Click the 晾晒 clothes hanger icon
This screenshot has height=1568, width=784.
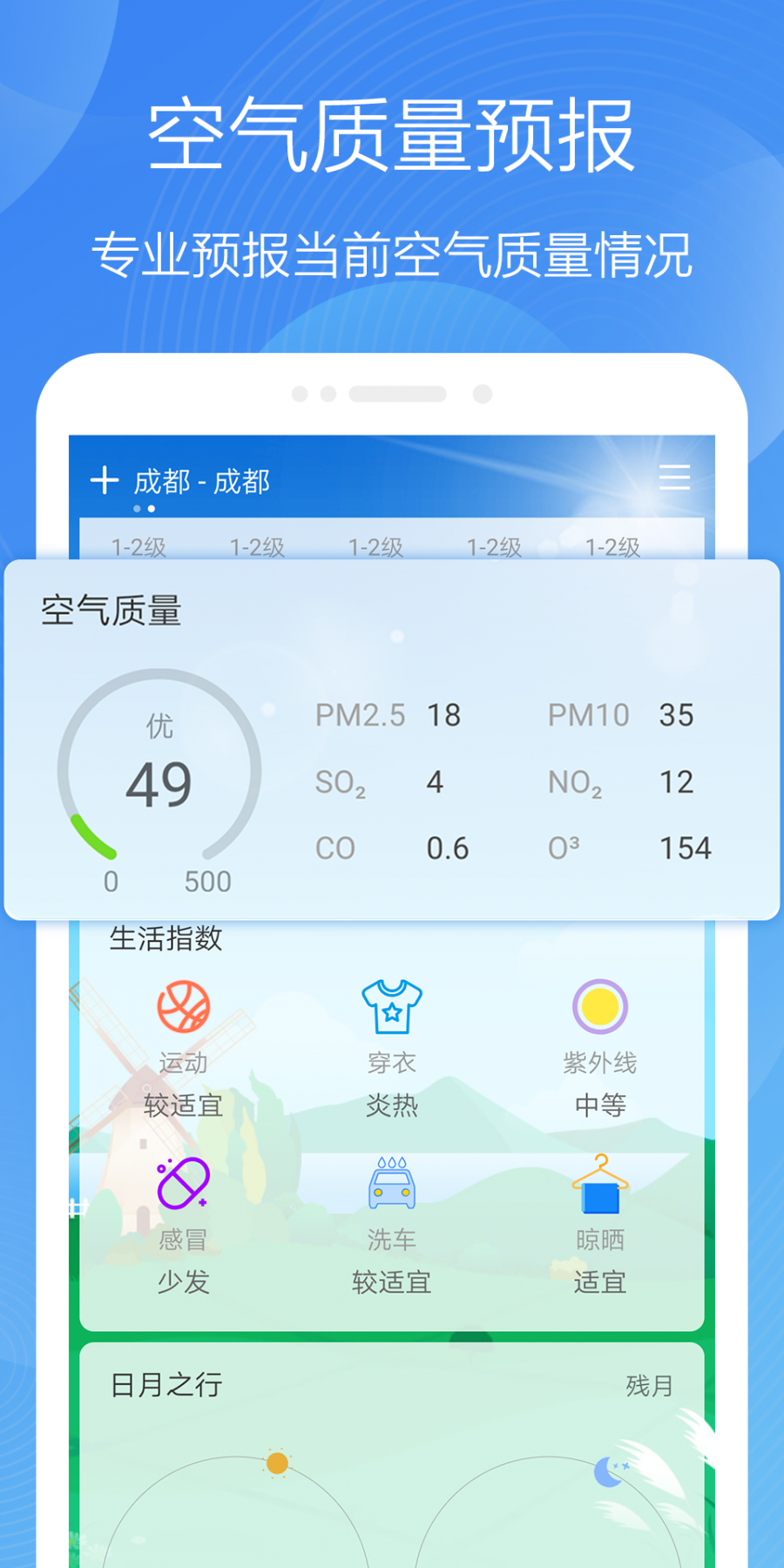(x=599, y=1183)
